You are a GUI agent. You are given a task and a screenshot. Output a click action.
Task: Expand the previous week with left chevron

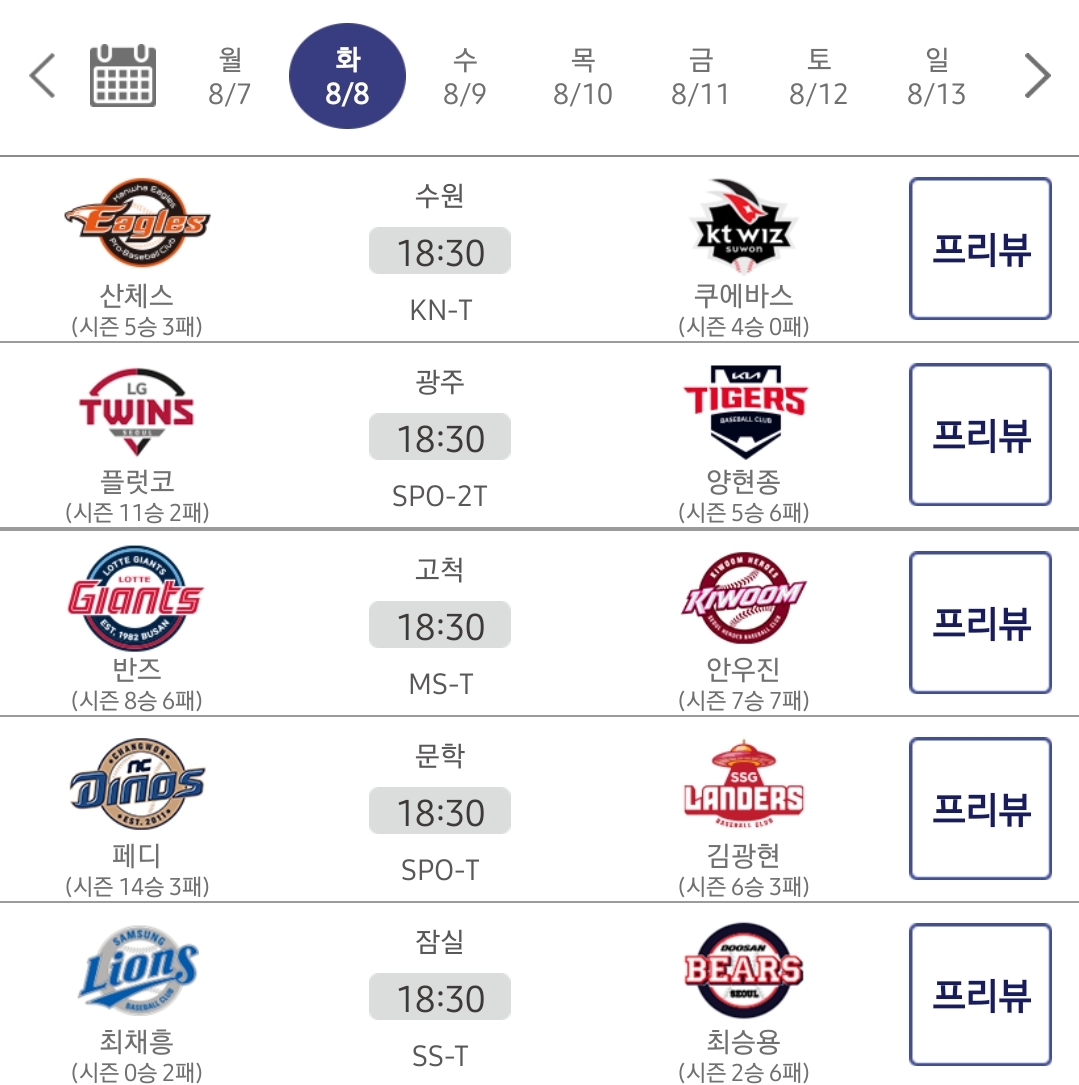coord(40,74)
